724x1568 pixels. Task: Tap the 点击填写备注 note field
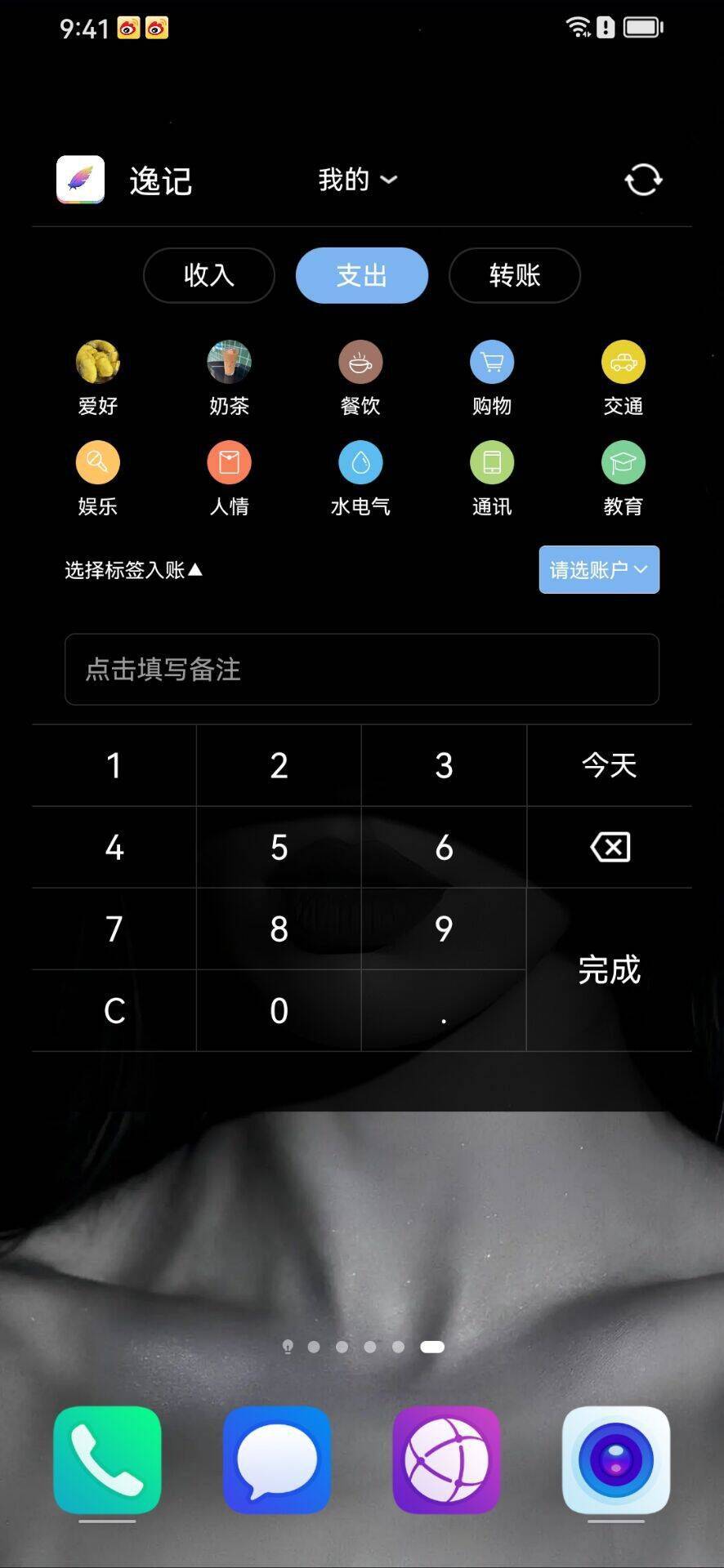tap(362, 670)
